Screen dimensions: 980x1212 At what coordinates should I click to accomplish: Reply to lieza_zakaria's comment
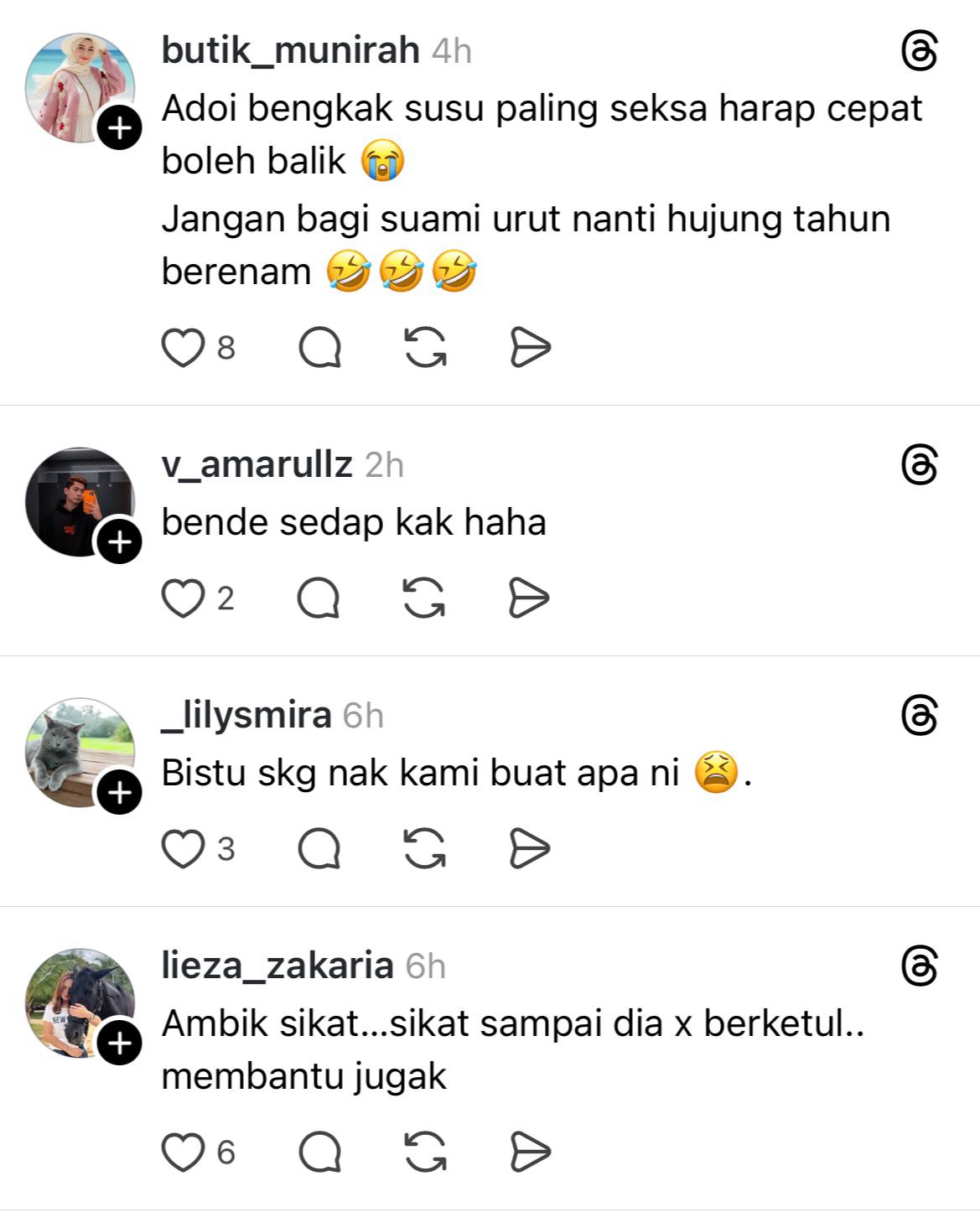pos(319,1152)
